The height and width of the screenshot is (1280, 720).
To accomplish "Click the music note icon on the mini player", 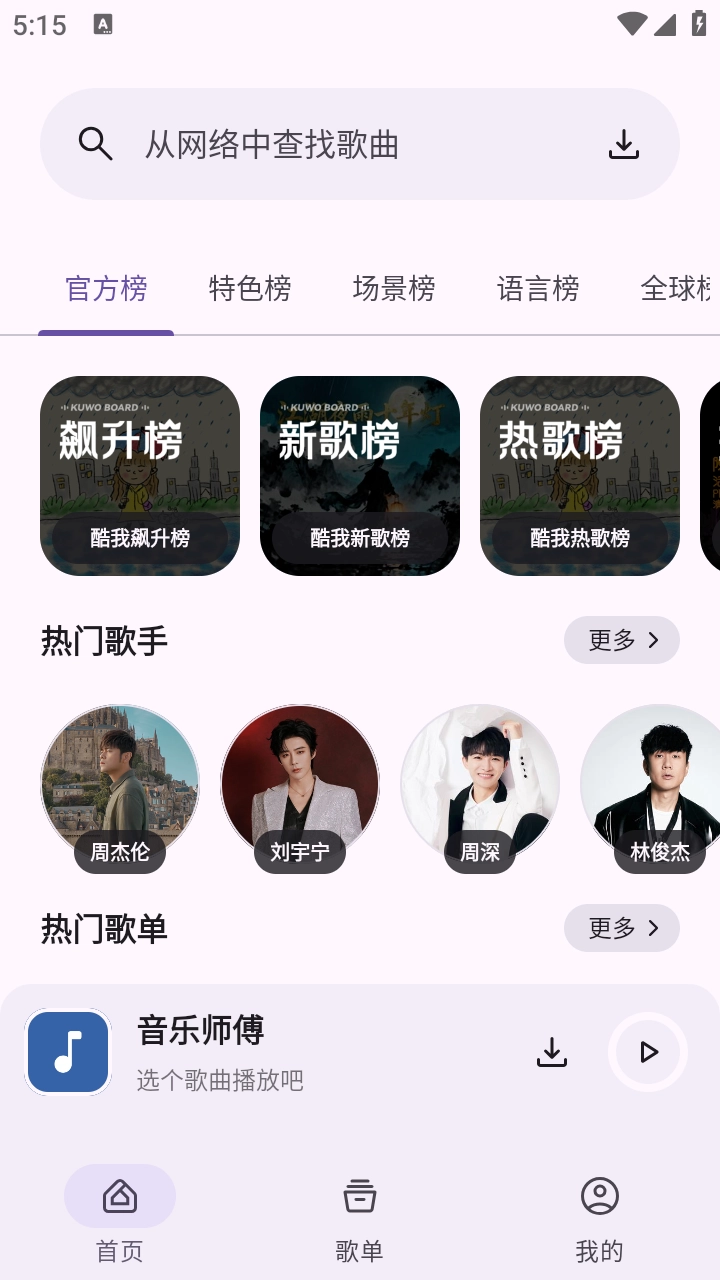I will (x=66, y=1052).
